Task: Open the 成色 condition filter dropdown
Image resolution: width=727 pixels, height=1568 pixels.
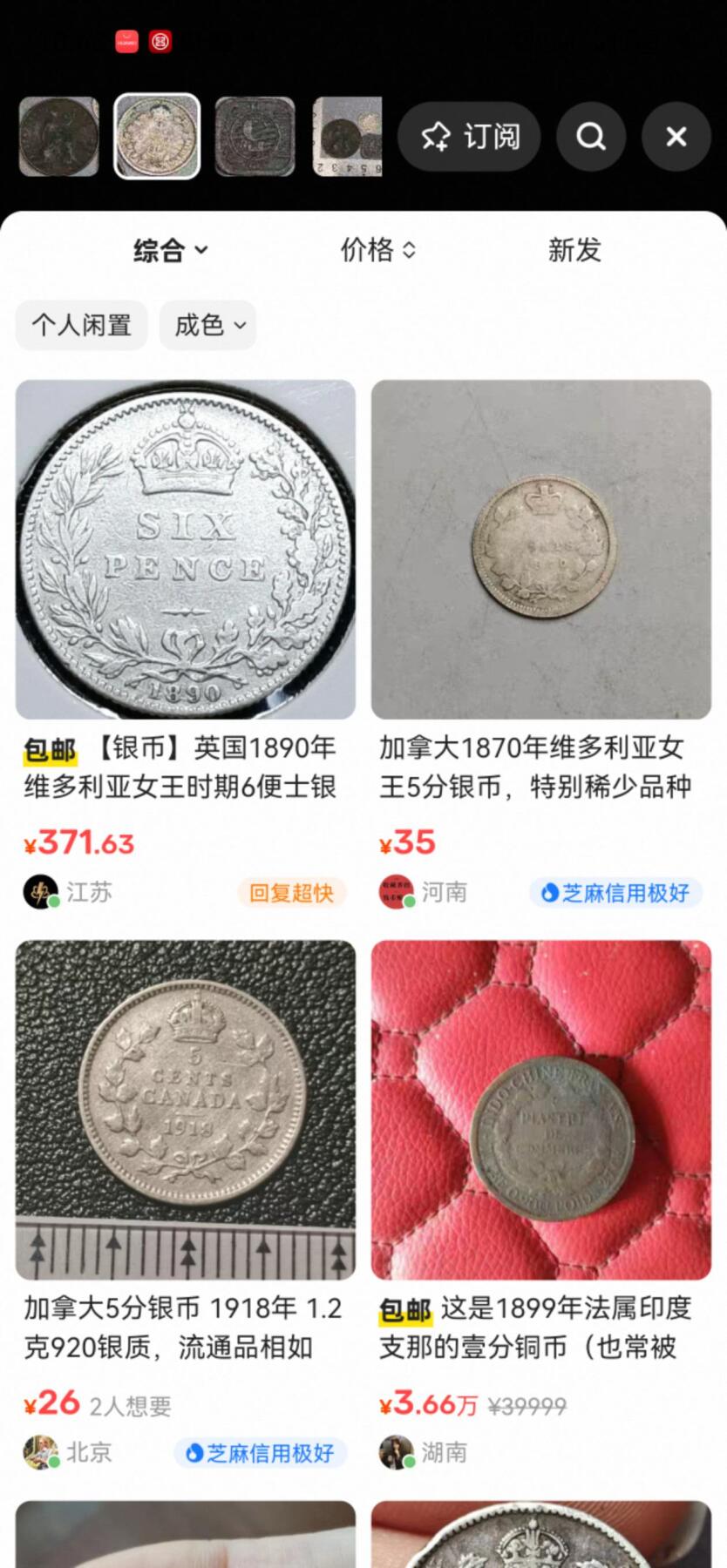Action: tap(207, 325)
